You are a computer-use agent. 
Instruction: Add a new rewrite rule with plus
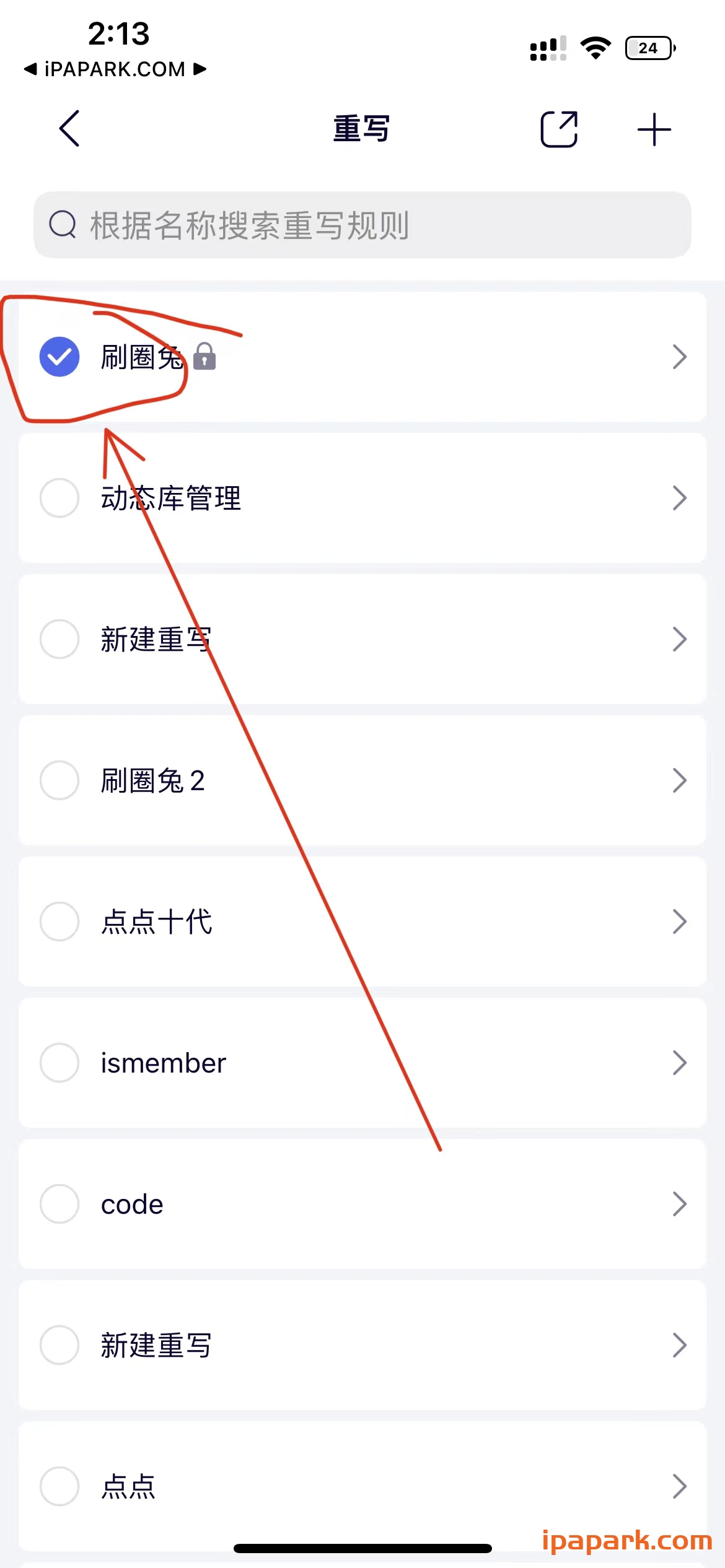(x=654, y=129)
